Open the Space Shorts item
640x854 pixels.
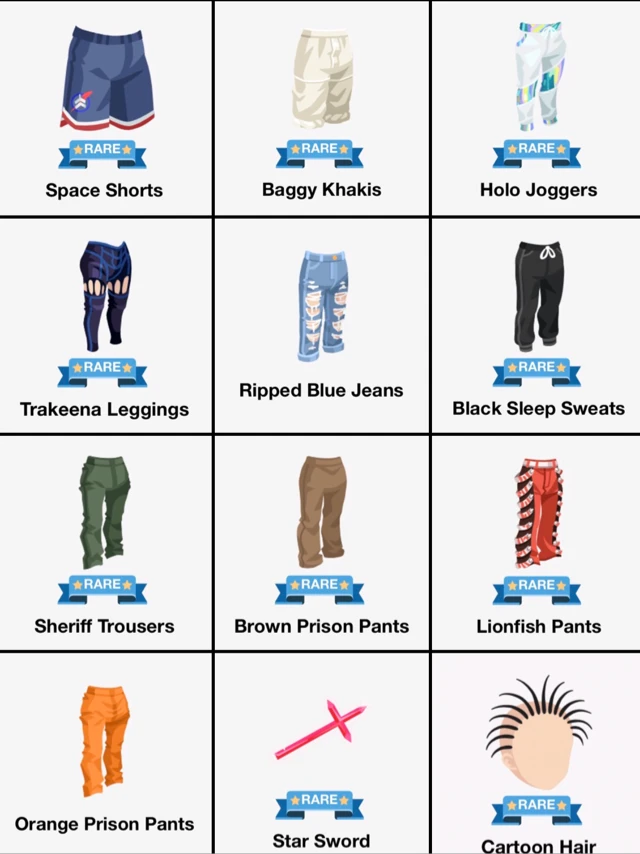(x=105, y=108)
